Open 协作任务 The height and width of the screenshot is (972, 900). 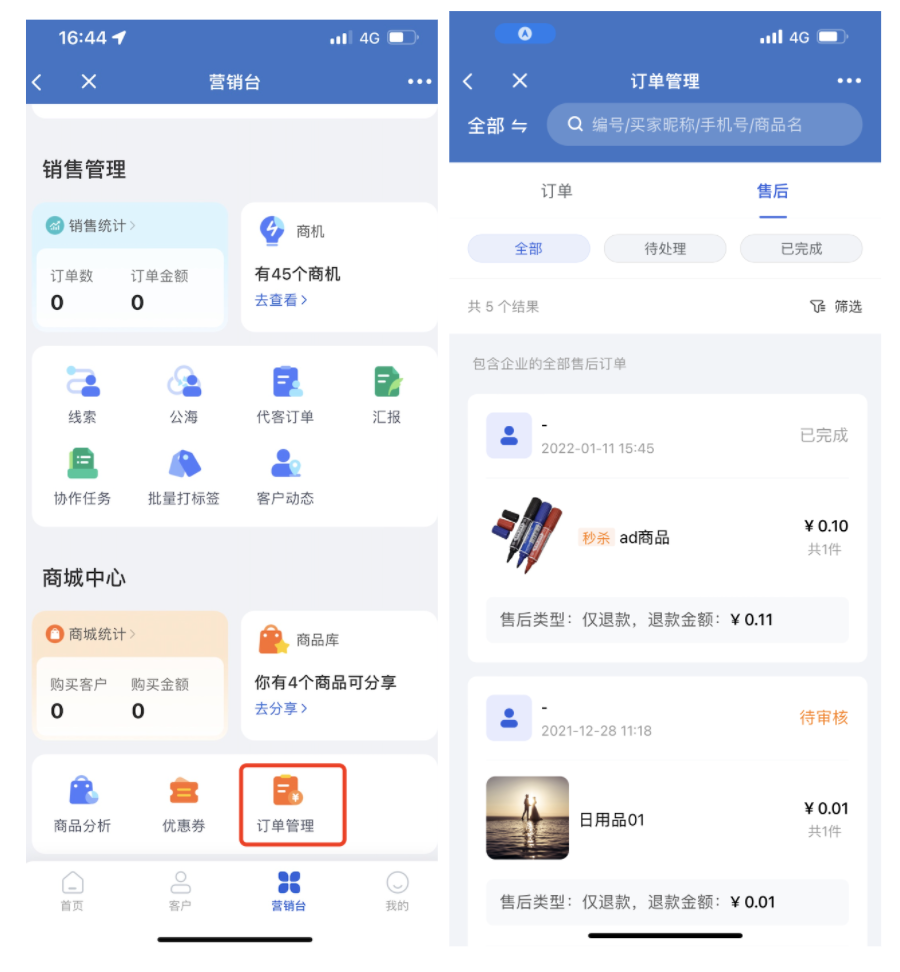coord(82,477)
